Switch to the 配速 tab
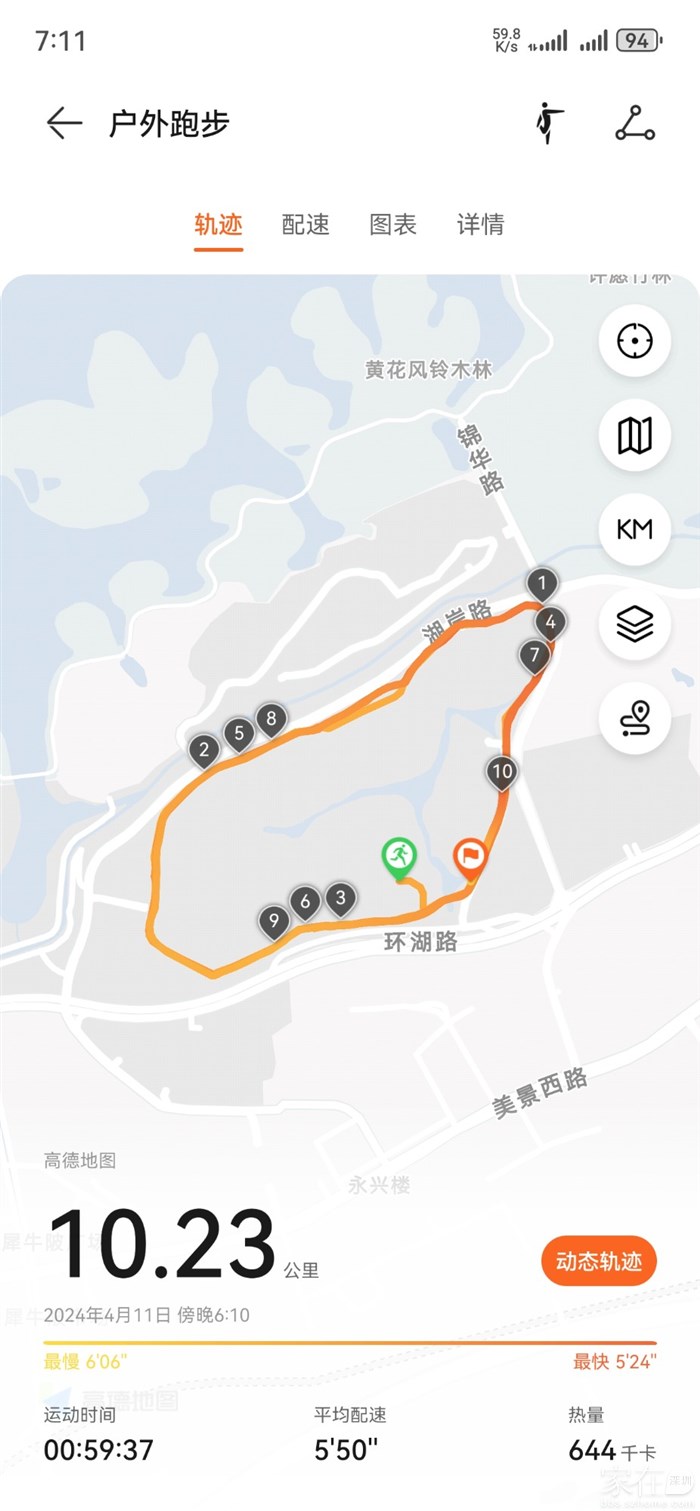The height and width of the screenshot is (1511, 700). tap(305, 225)
